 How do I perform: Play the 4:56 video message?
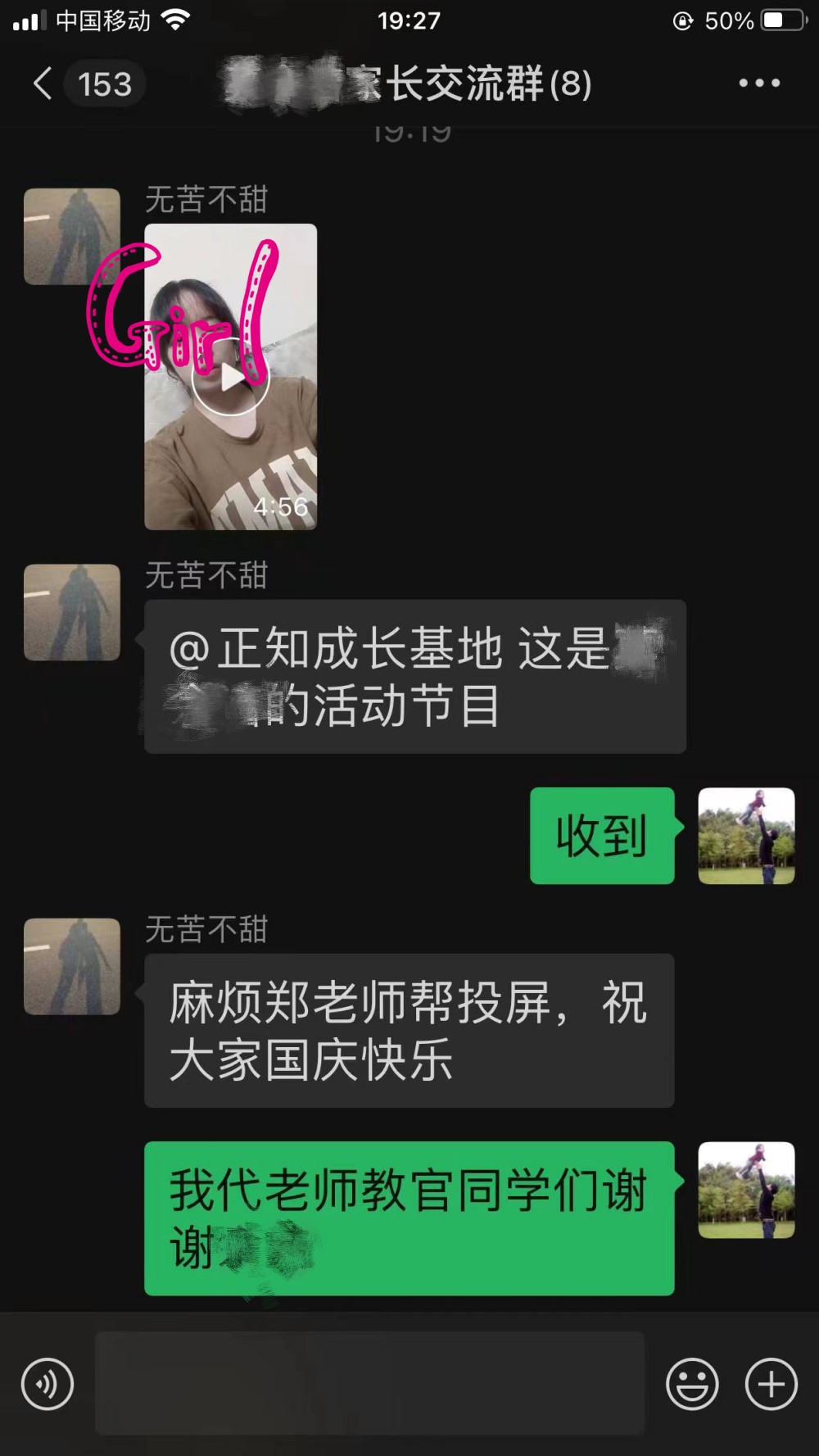pos(231,378)
